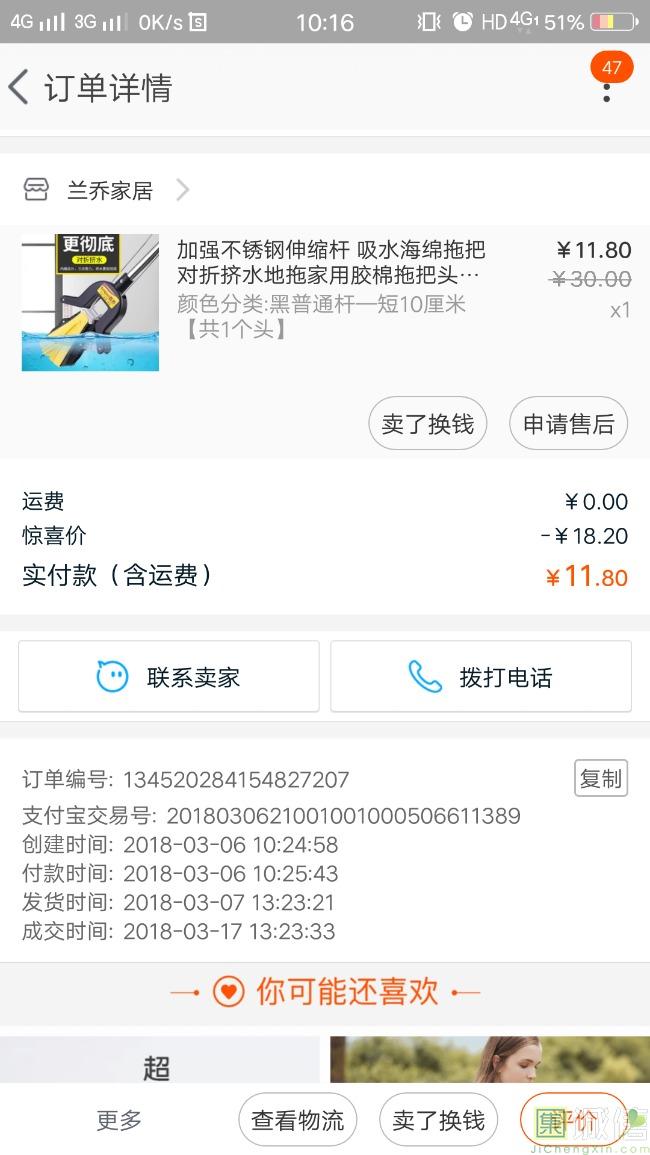Tap 卖了换钱 beside 查看物流
The width and height of the screenshot is (650, 1155).
point(438,1120)
